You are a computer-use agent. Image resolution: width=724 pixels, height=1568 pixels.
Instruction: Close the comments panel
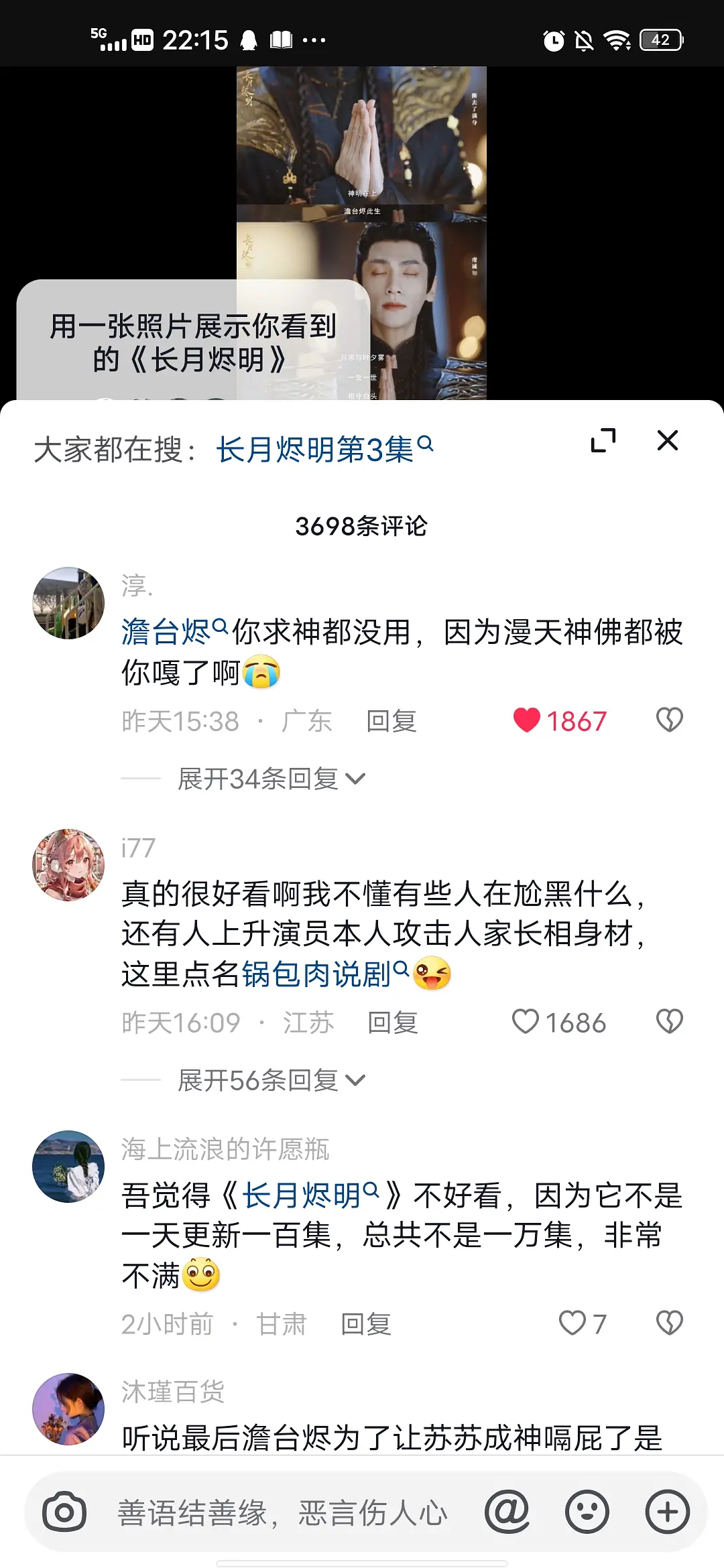667,441
